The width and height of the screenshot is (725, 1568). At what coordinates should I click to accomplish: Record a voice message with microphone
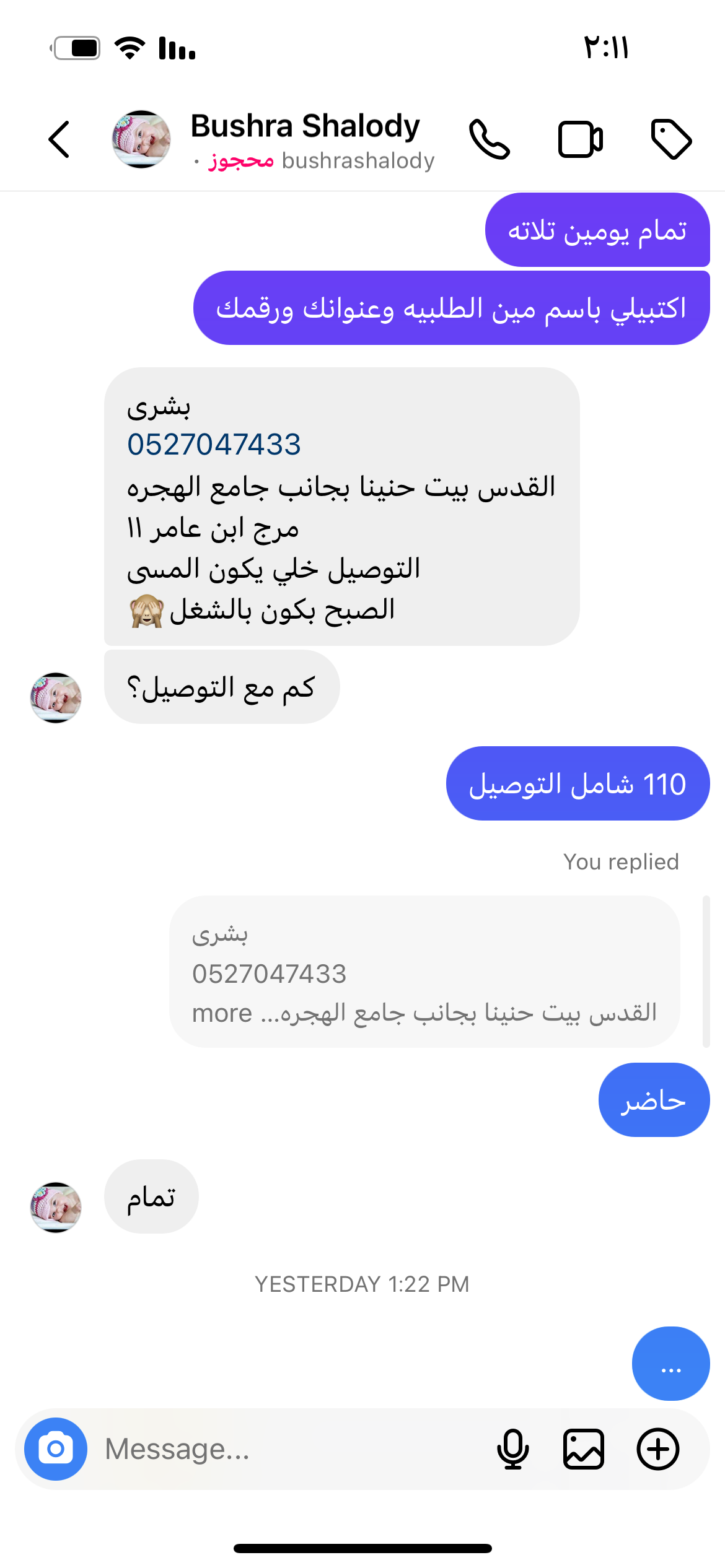[513, 1449]
